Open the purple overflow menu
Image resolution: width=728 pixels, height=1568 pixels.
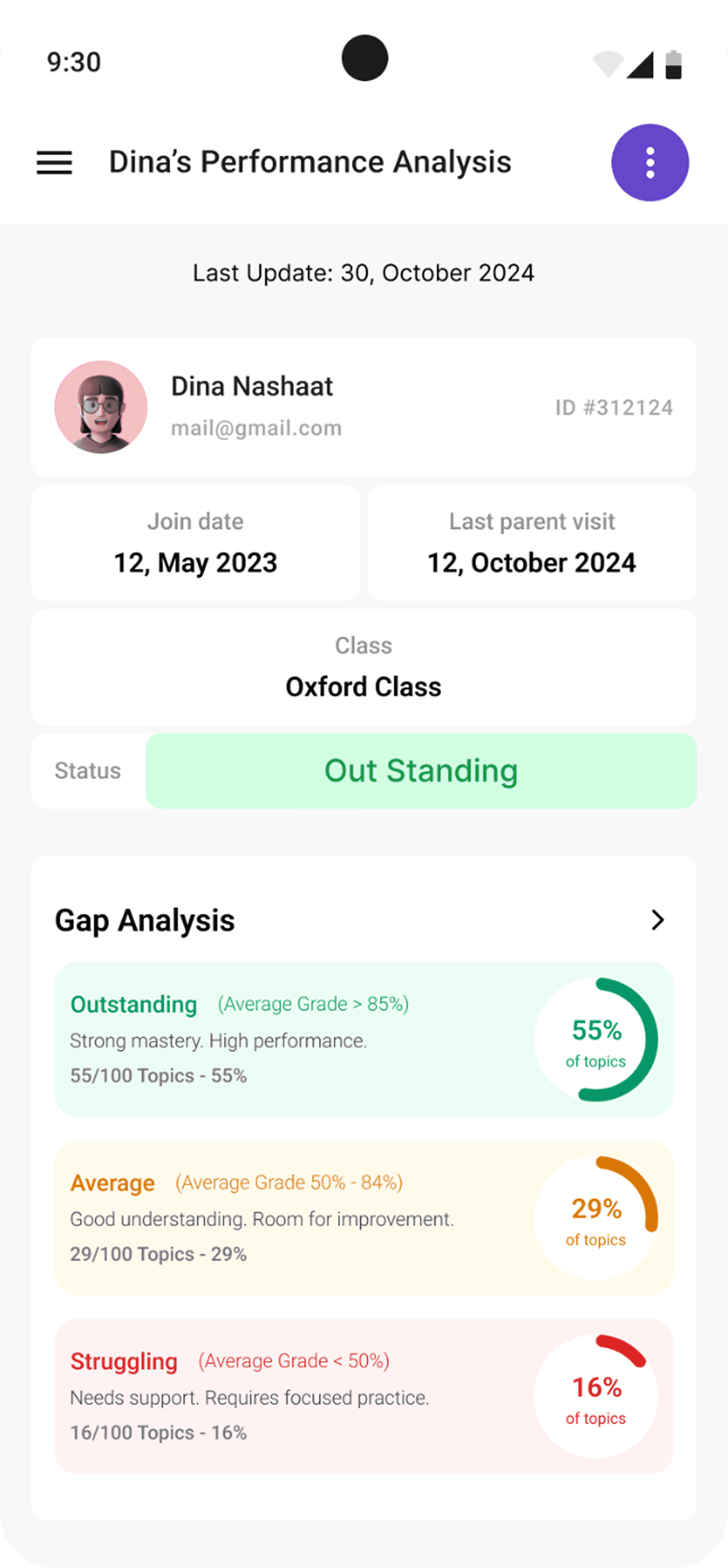pyautogui.click(x=650, y=163)
